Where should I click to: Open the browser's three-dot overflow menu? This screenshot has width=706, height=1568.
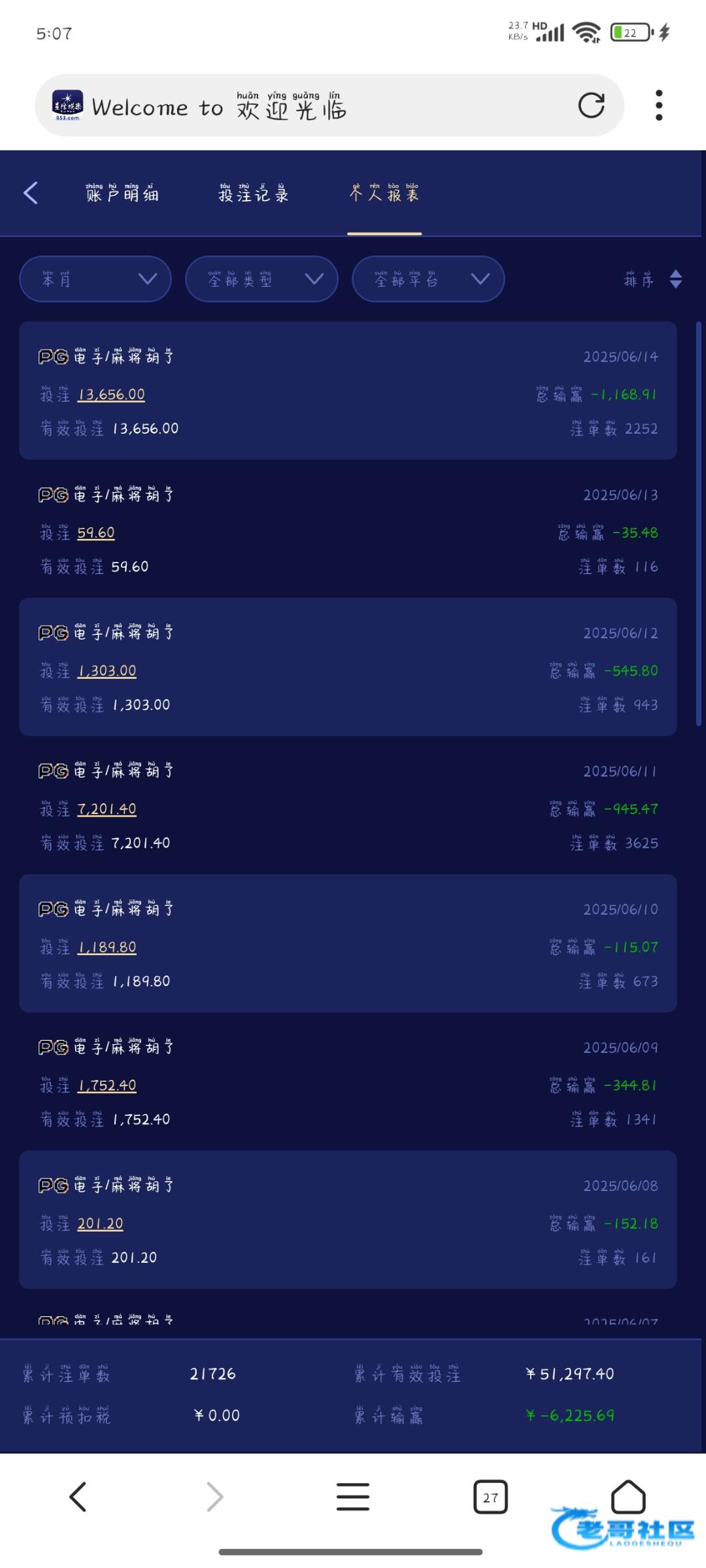[x=659, y=105]
